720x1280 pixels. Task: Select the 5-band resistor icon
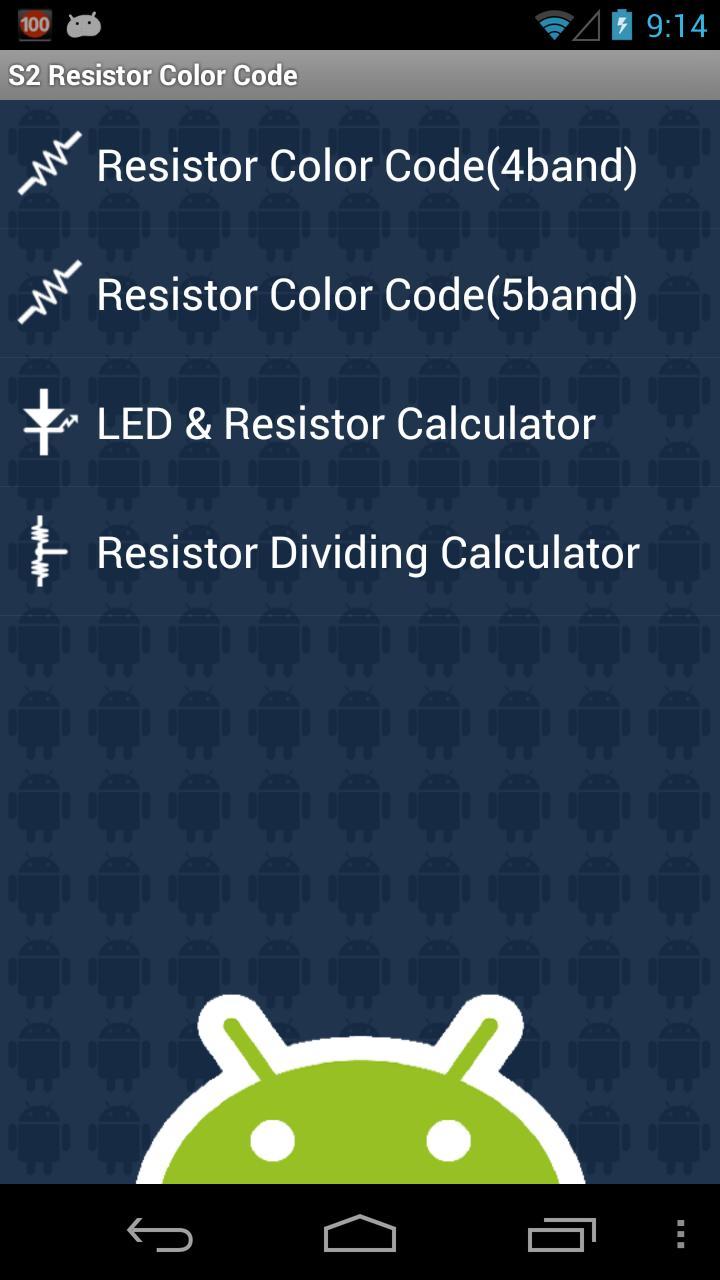(45, 293)
